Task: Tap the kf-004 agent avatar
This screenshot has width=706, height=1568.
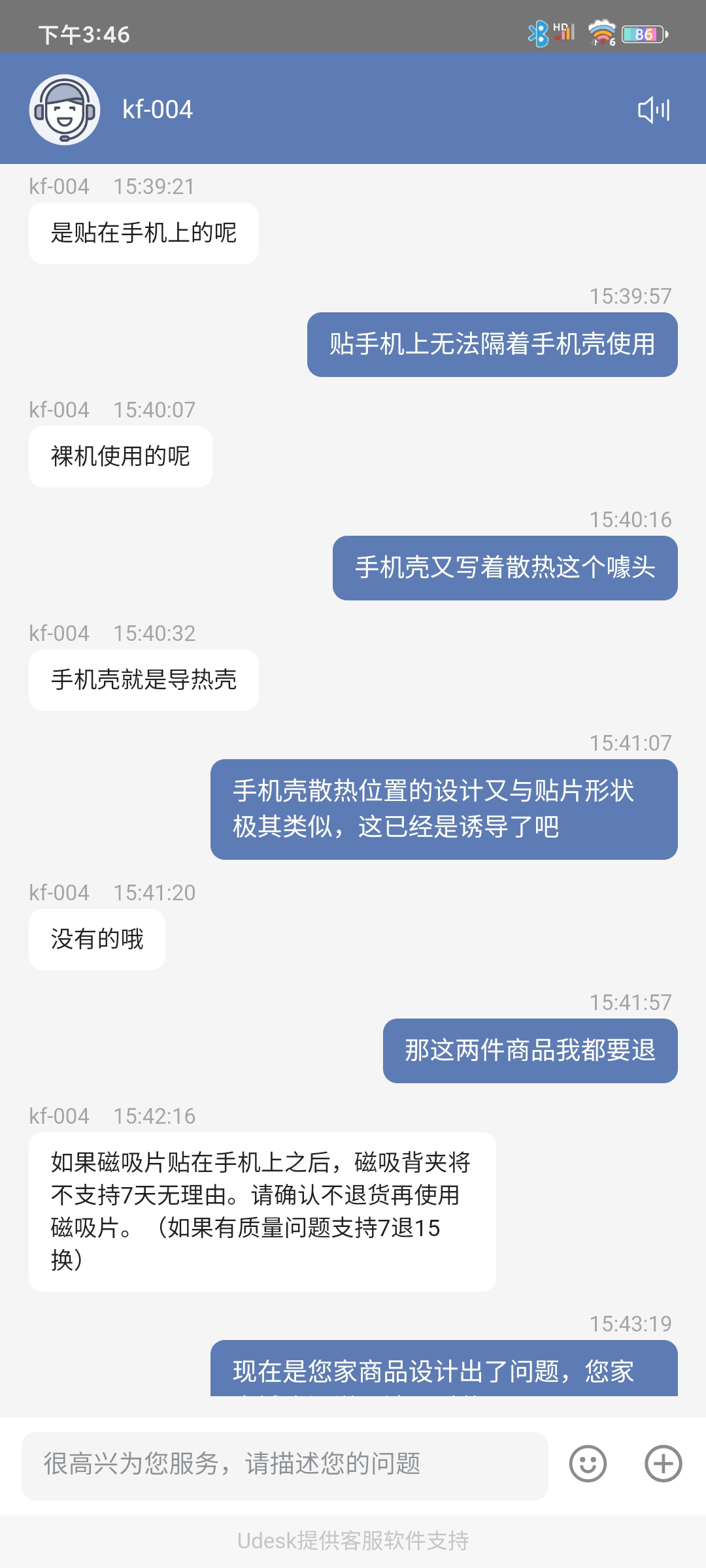Action: [65, 110]
